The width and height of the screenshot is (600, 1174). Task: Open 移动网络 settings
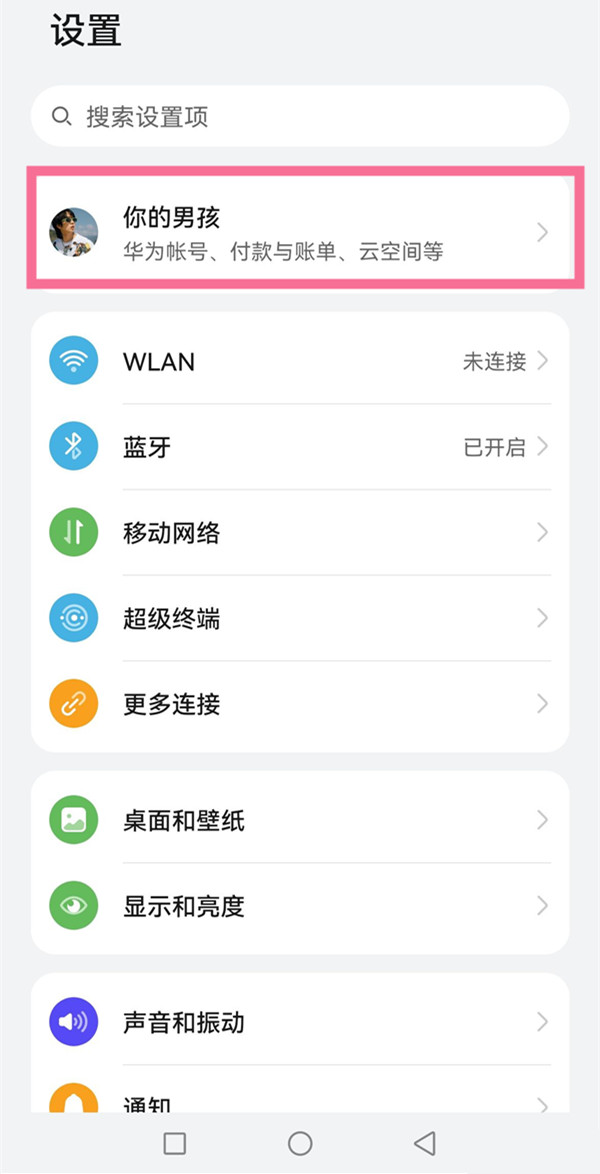(300, 532)
